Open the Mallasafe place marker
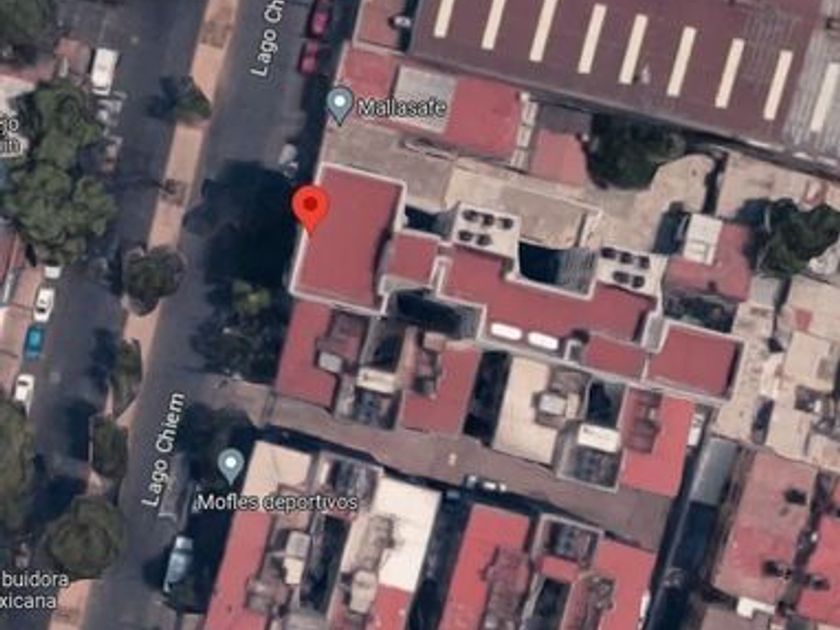The height and width of the screenshot is (630, 840). pos(340,106)
